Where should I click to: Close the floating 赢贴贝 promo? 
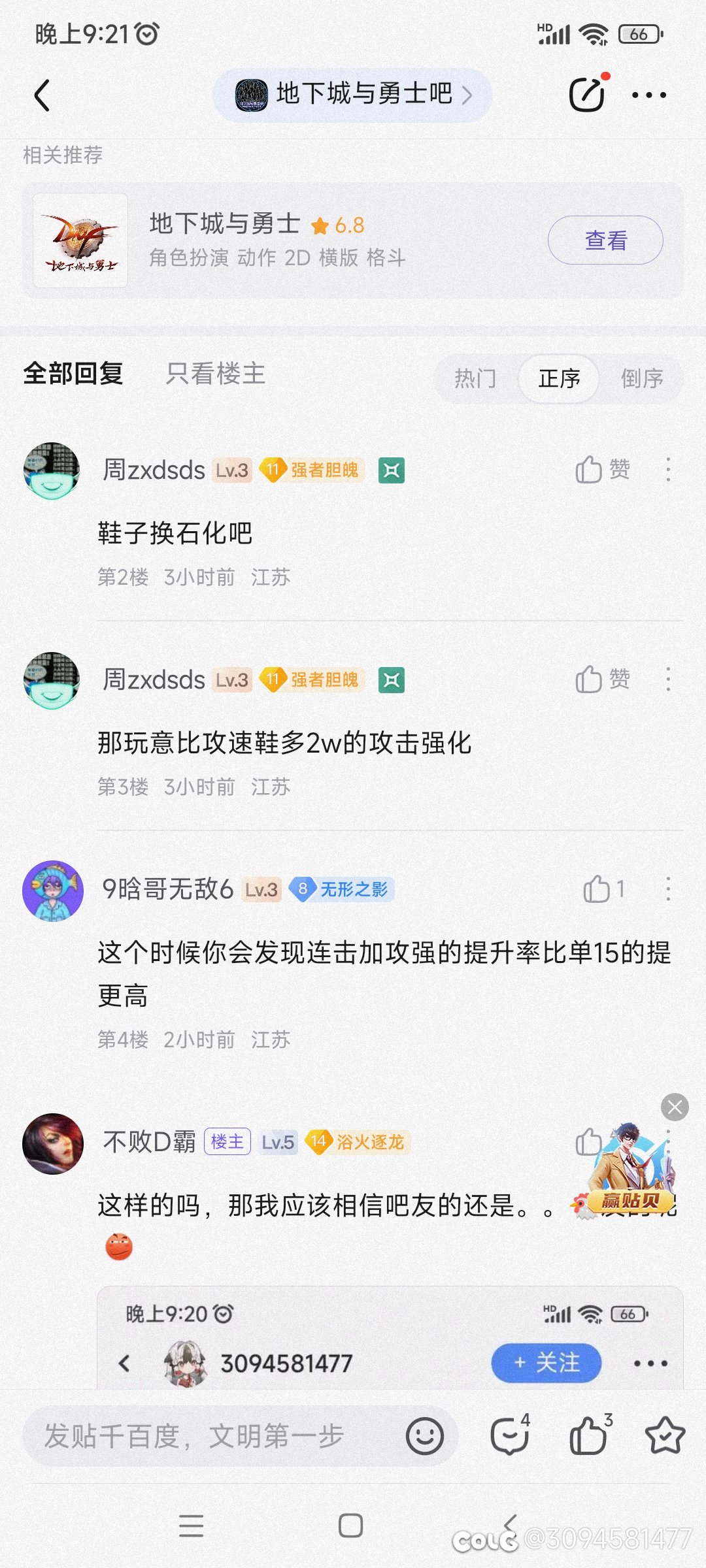point(675,1107)
